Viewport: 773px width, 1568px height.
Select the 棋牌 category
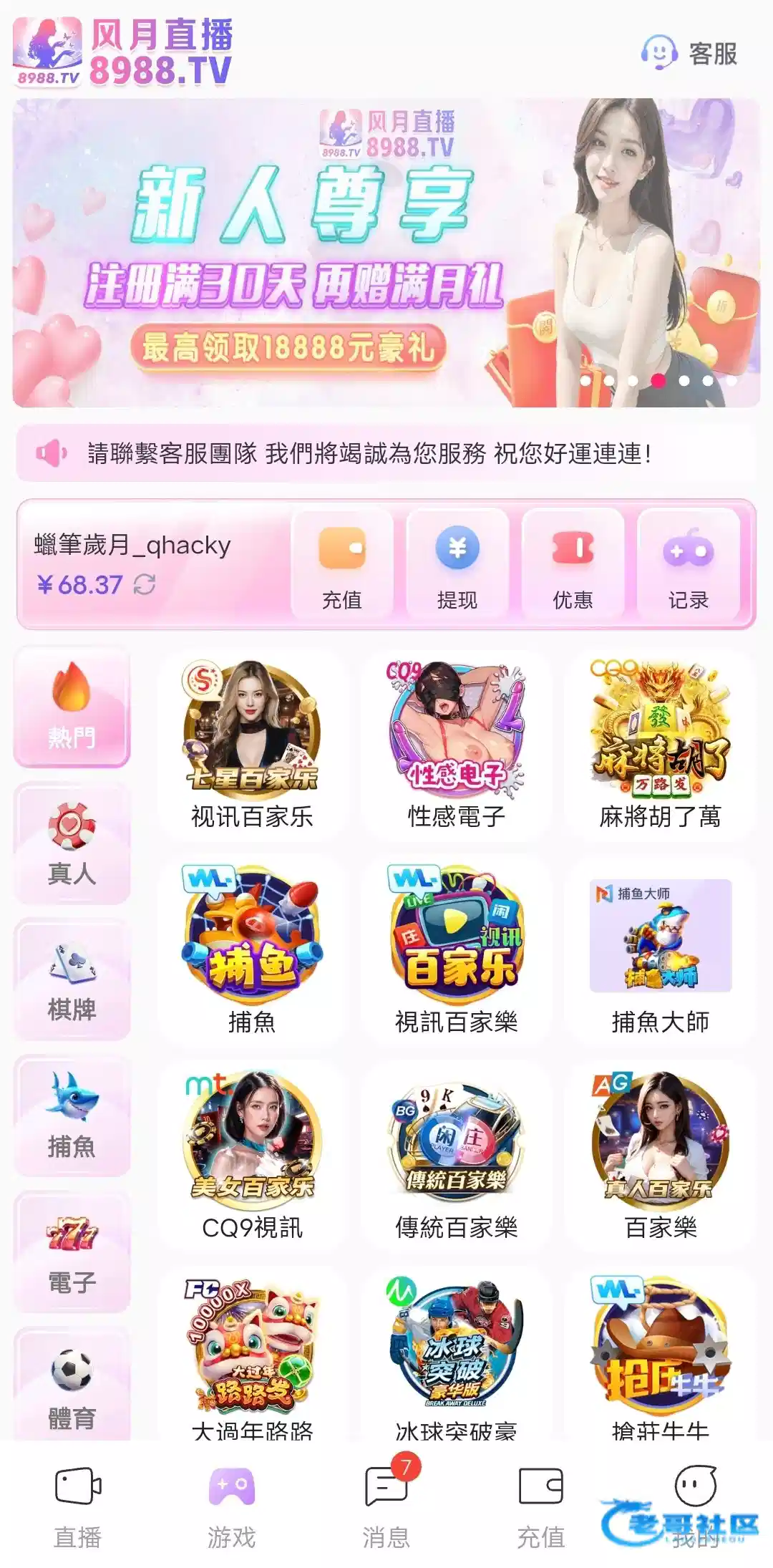coord(72,979)
